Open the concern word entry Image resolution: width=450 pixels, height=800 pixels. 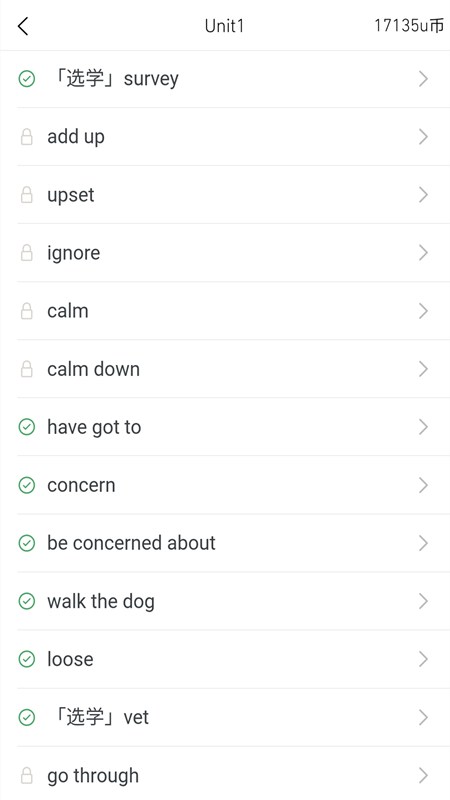click(x=225, y=485)
